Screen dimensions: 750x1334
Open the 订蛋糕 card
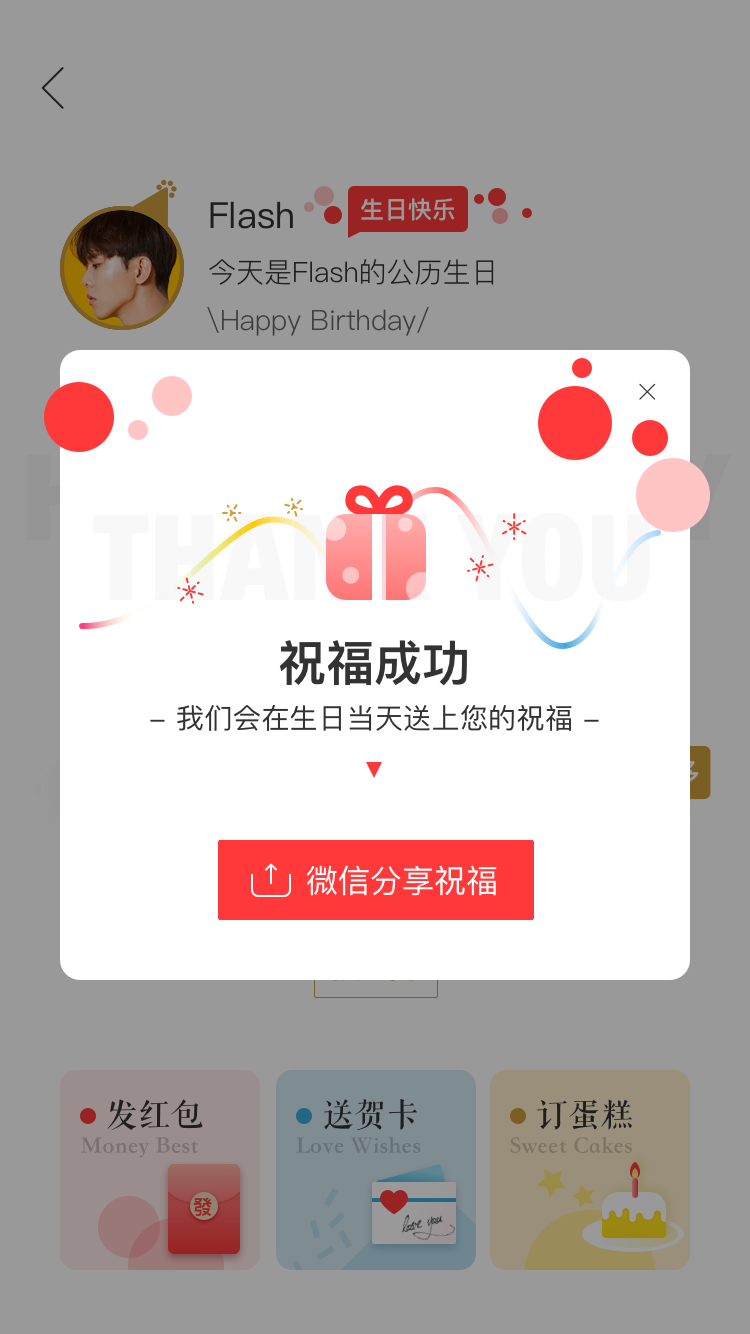[590, 1170]
